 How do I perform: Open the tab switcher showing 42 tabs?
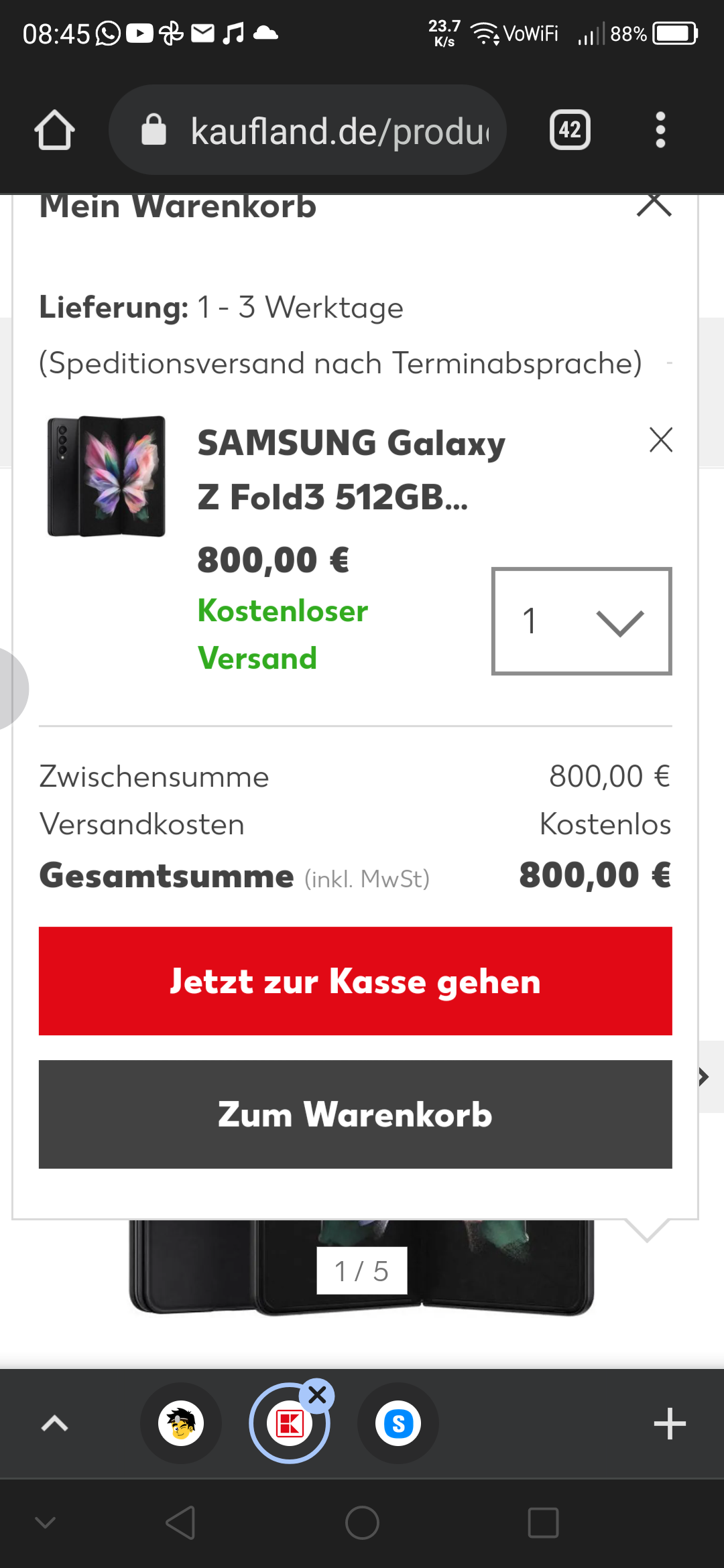point(570,130)
